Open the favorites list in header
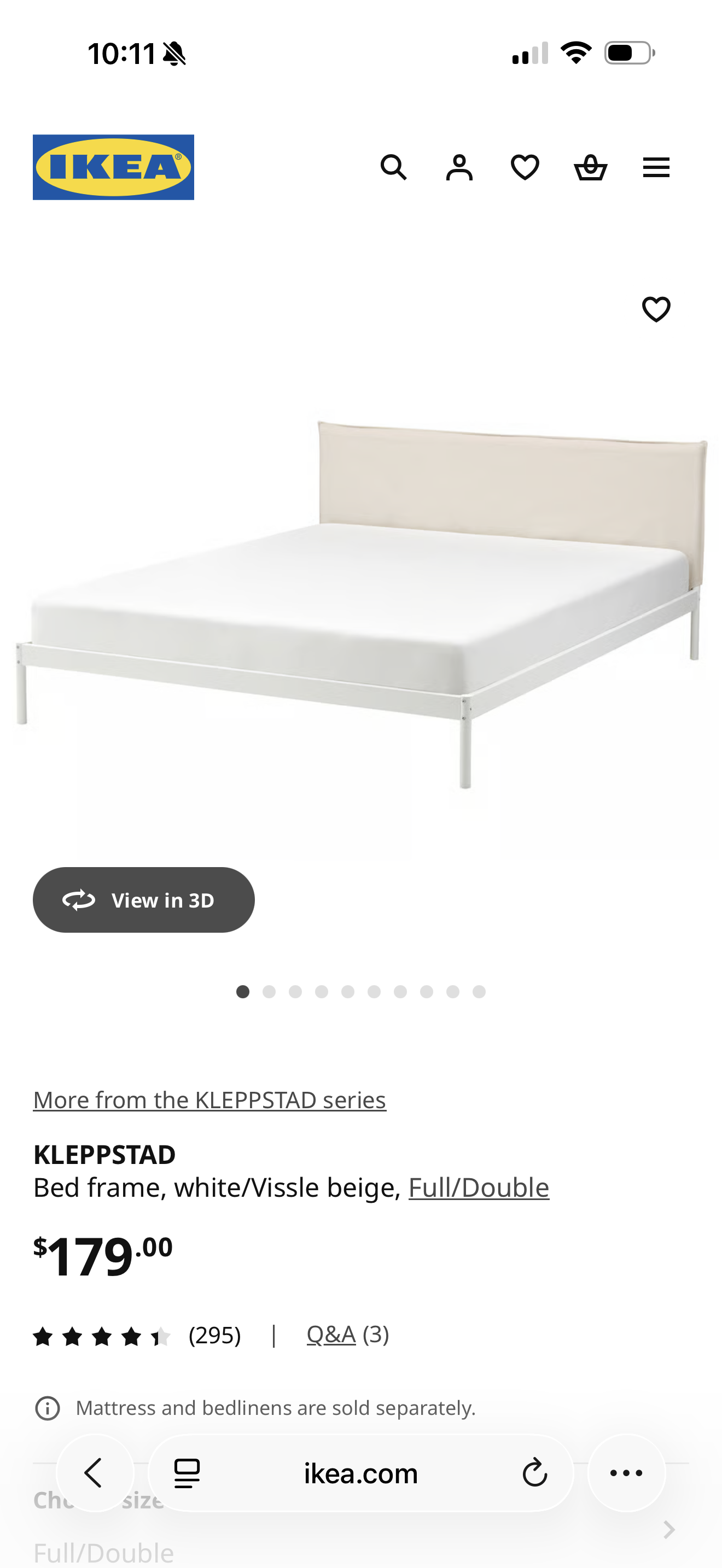The width and height of the screenshot is (722, 1568). pos(525,167)
